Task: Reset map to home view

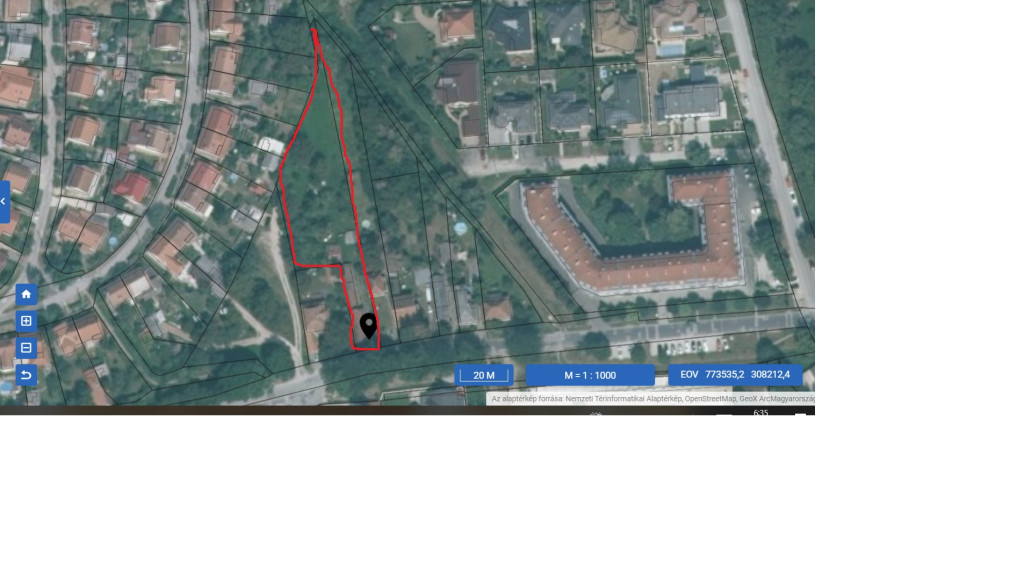Action: click(26, 294)
